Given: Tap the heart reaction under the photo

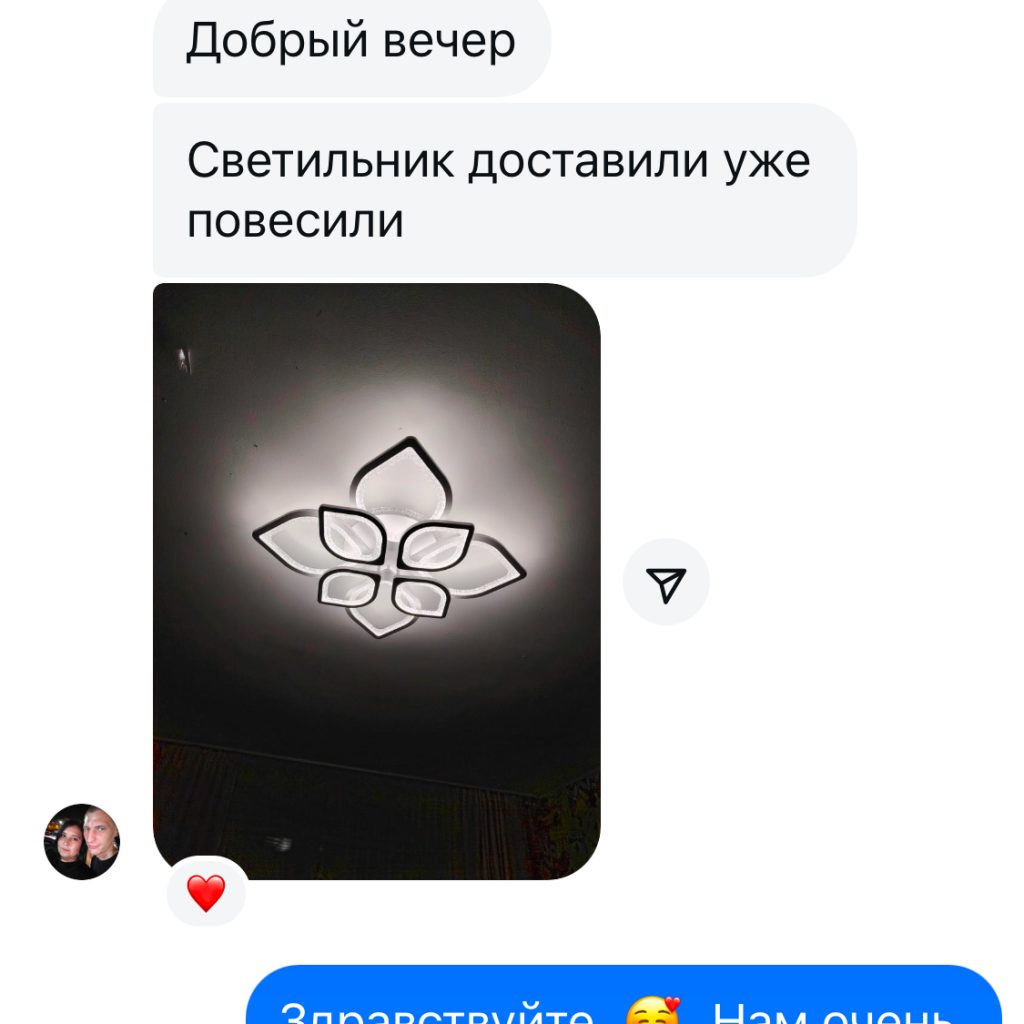Looking at the screenshot, I should 206,892.
